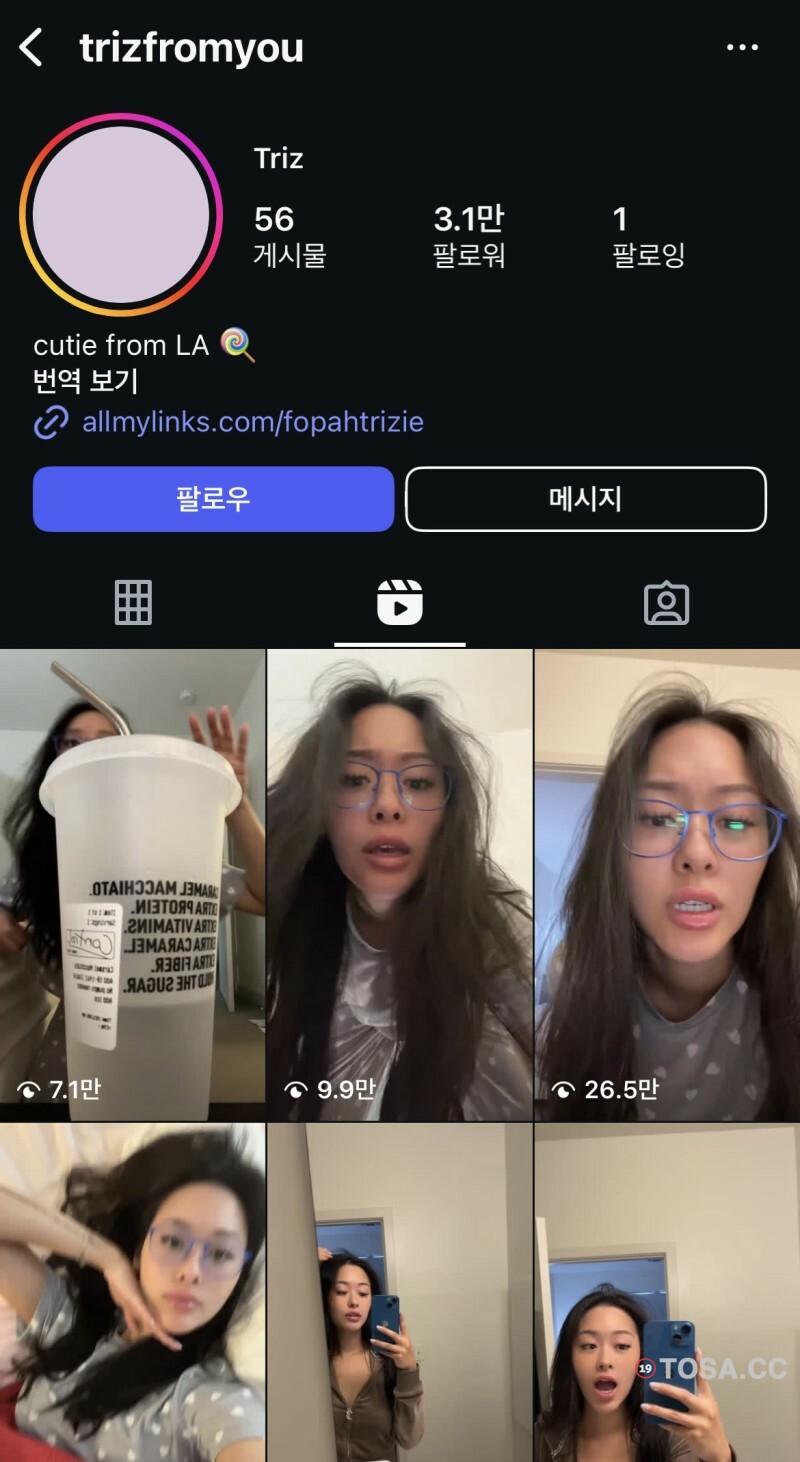Switch to the posts grid tab
The image size is (800, 1462).
pyautogui.click(x=133, y=603)
